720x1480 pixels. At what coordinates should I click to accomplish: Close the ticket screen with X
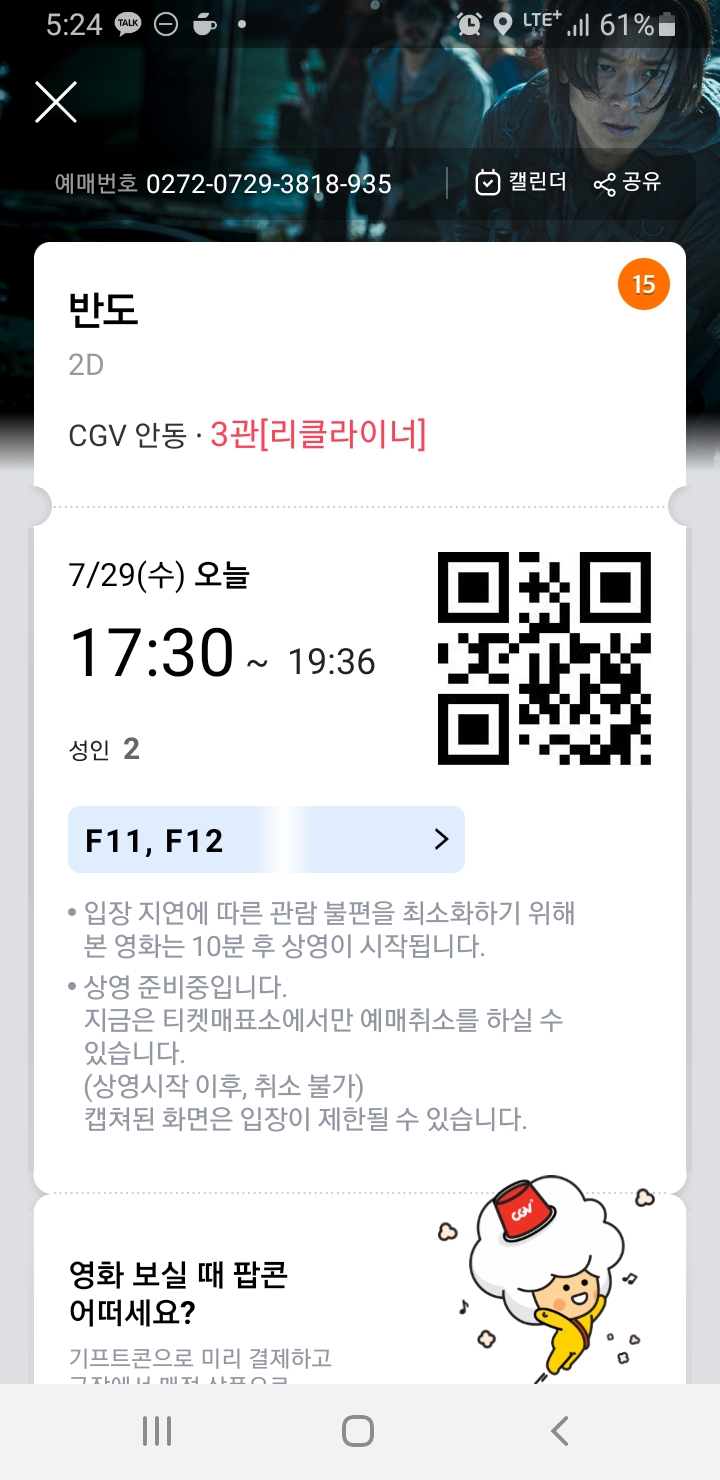[56, 102]
